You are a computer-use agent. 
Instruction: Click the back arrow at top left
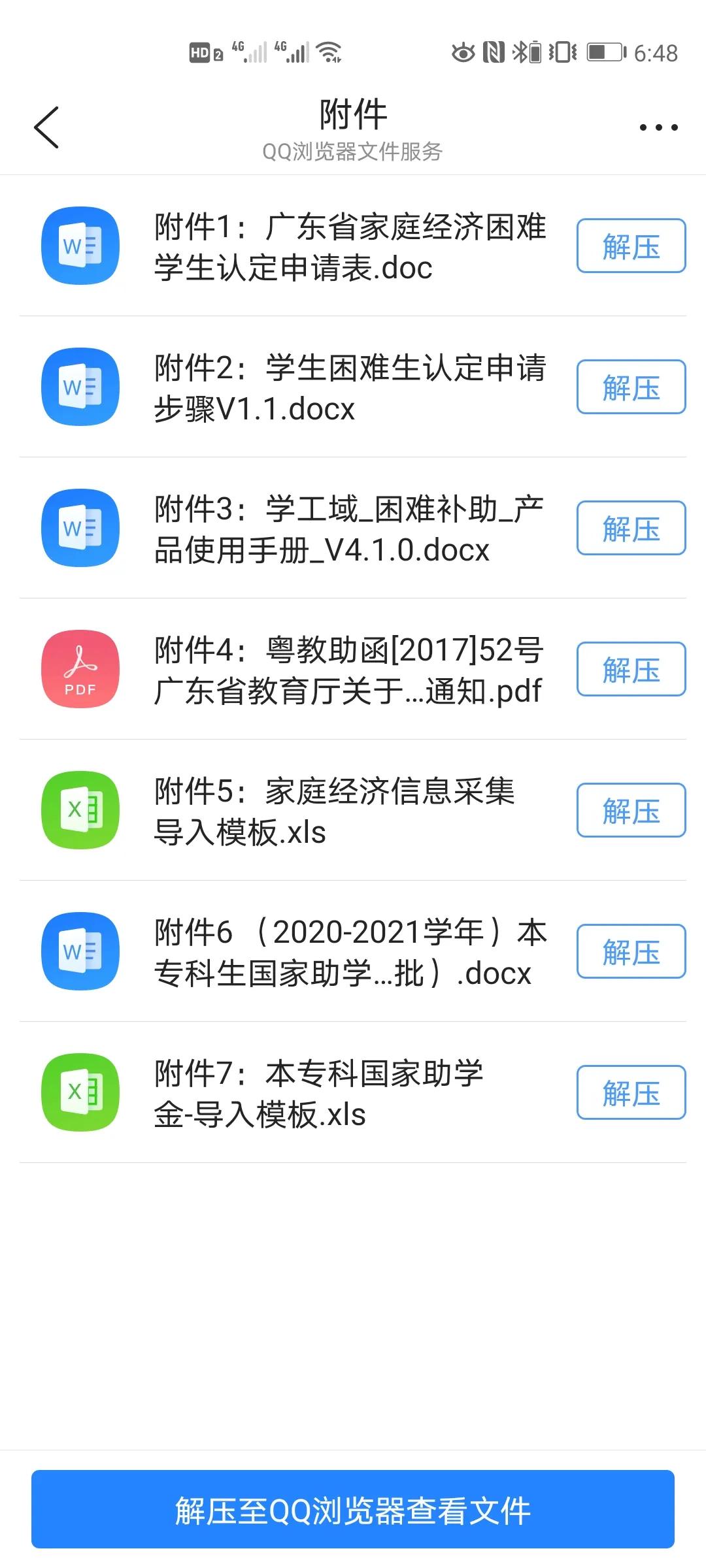(46, 126)
